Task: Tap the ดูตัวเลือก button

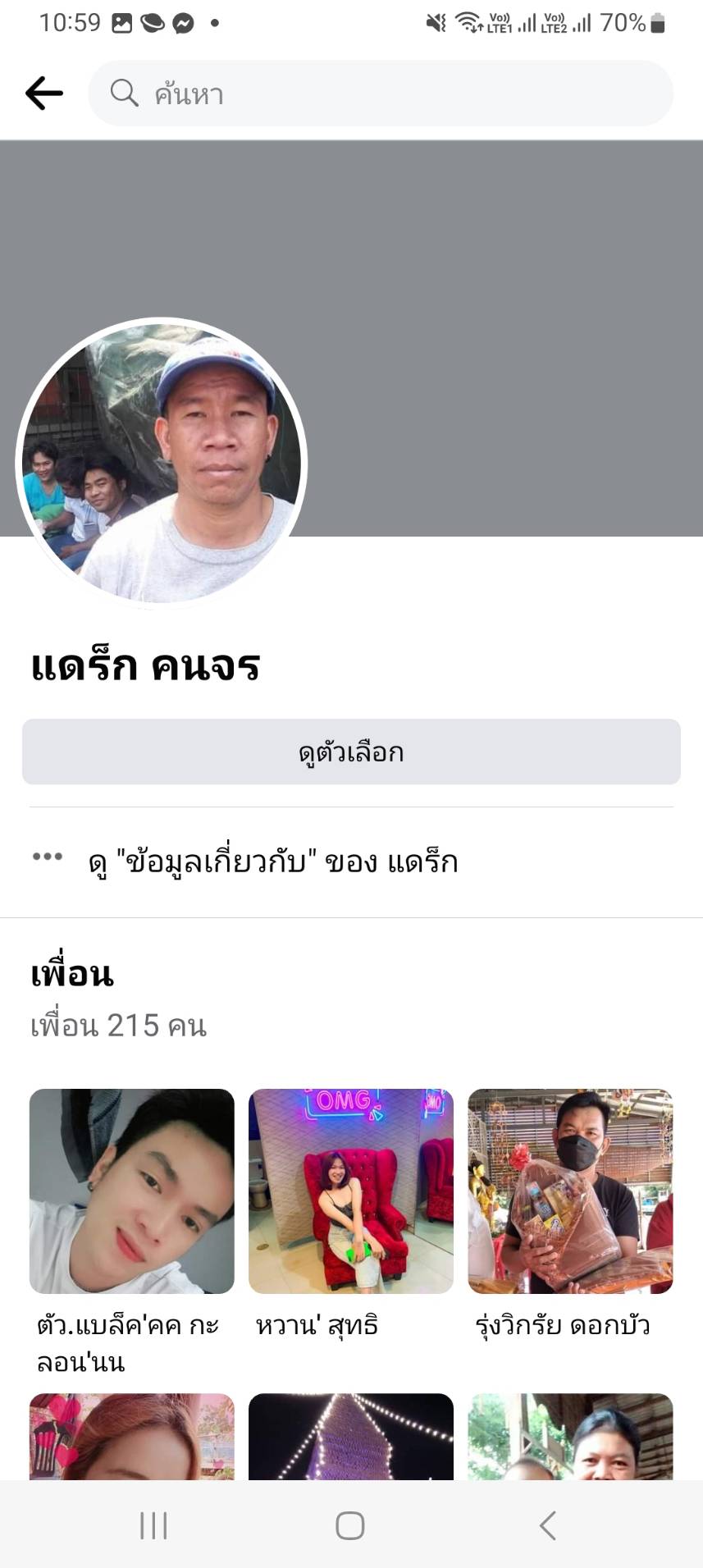Action: (x=351, y=752)
